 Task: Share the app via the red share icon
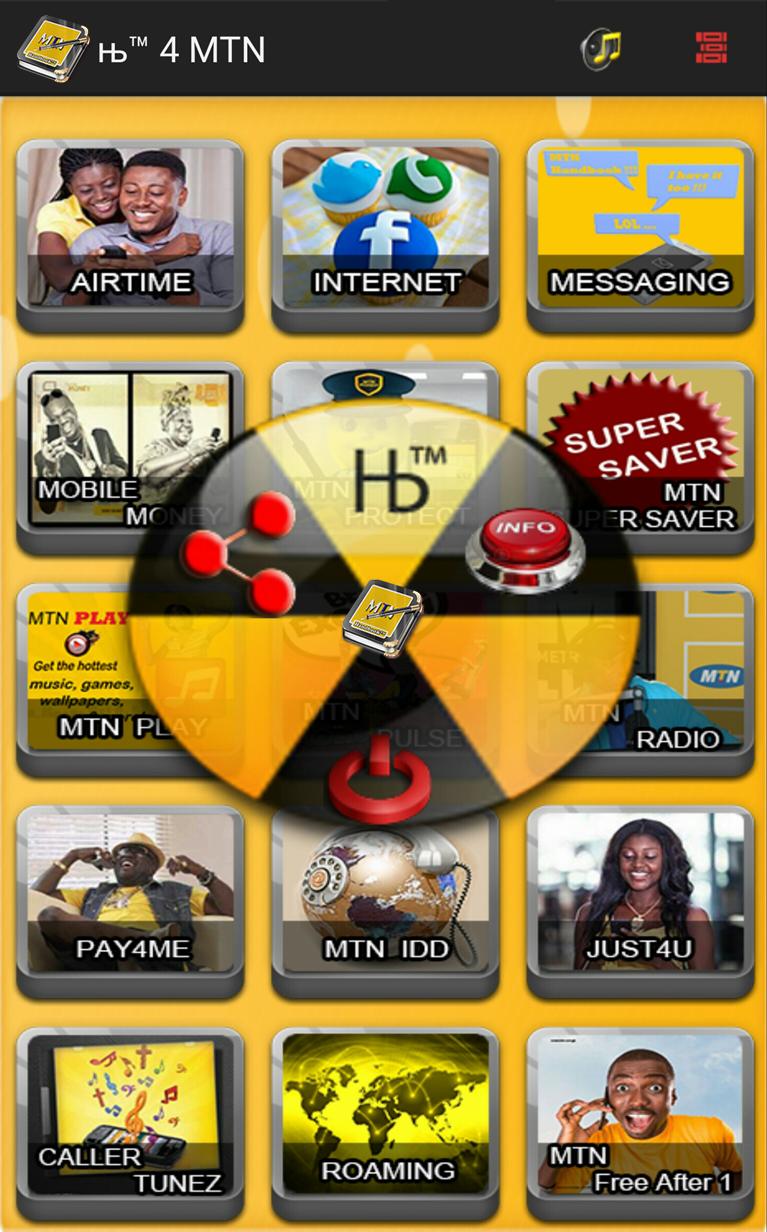(x=239, y=553)
